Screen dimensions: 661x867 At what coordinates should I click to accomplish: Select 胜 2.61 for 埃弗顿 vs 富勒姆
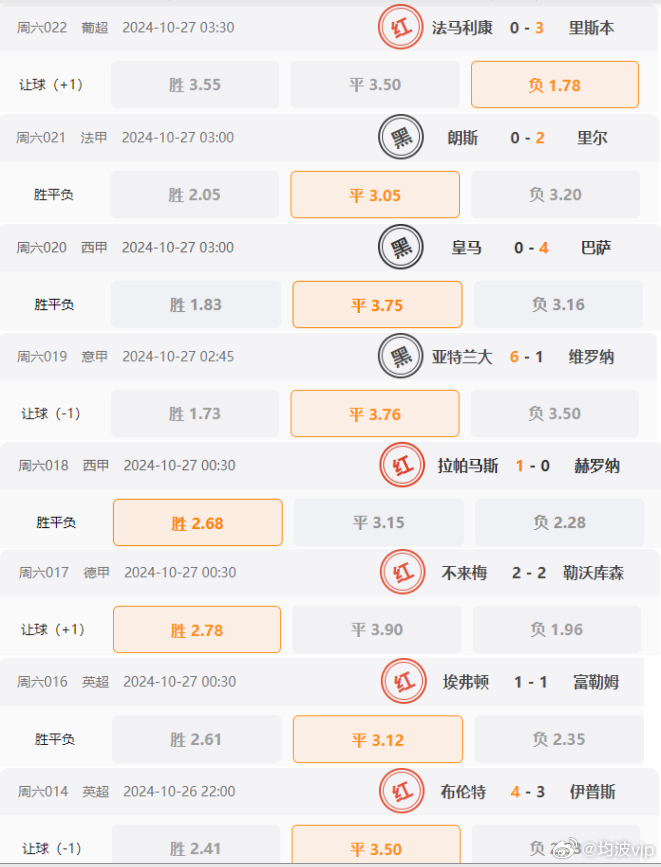195,740
